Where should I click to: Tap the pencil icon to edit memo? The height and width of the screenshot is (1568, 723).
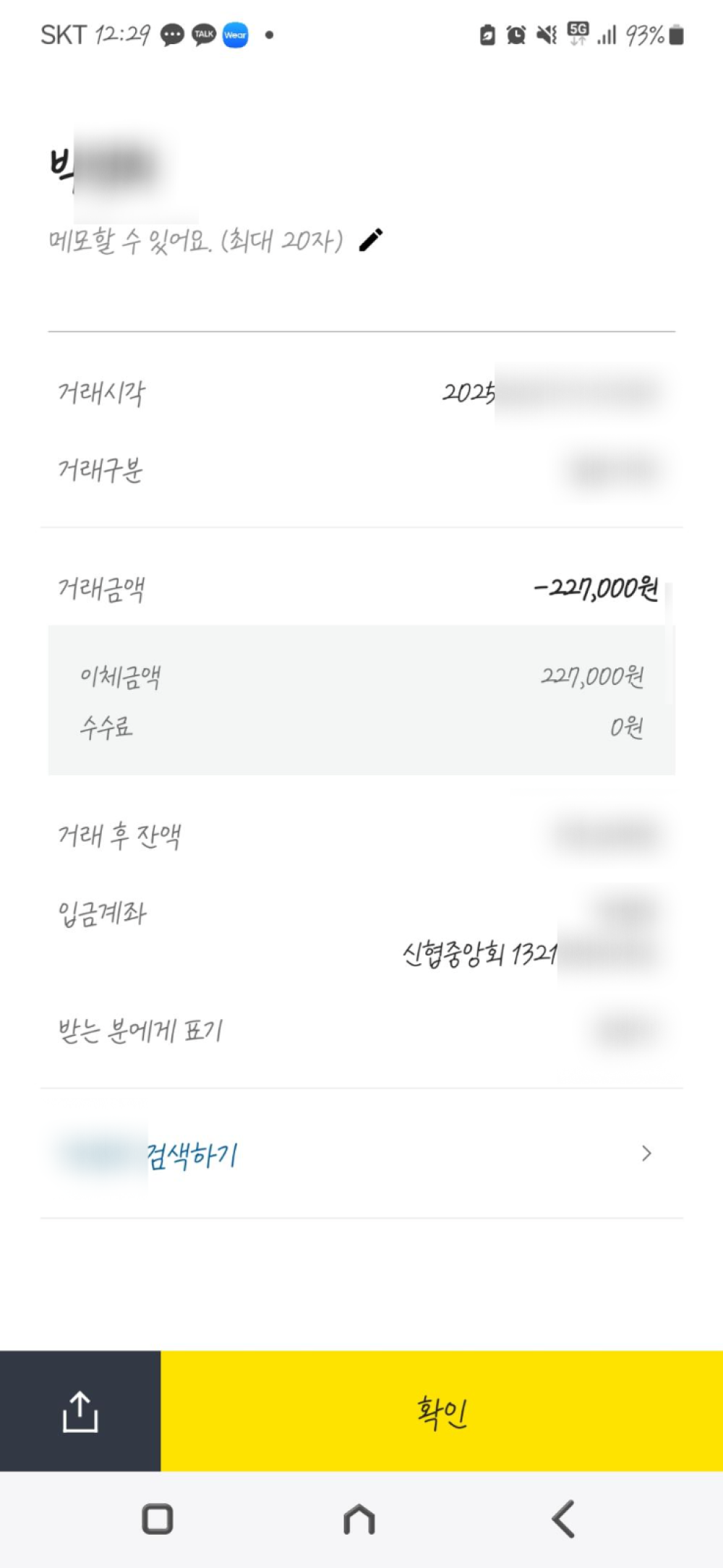[371, 239]
